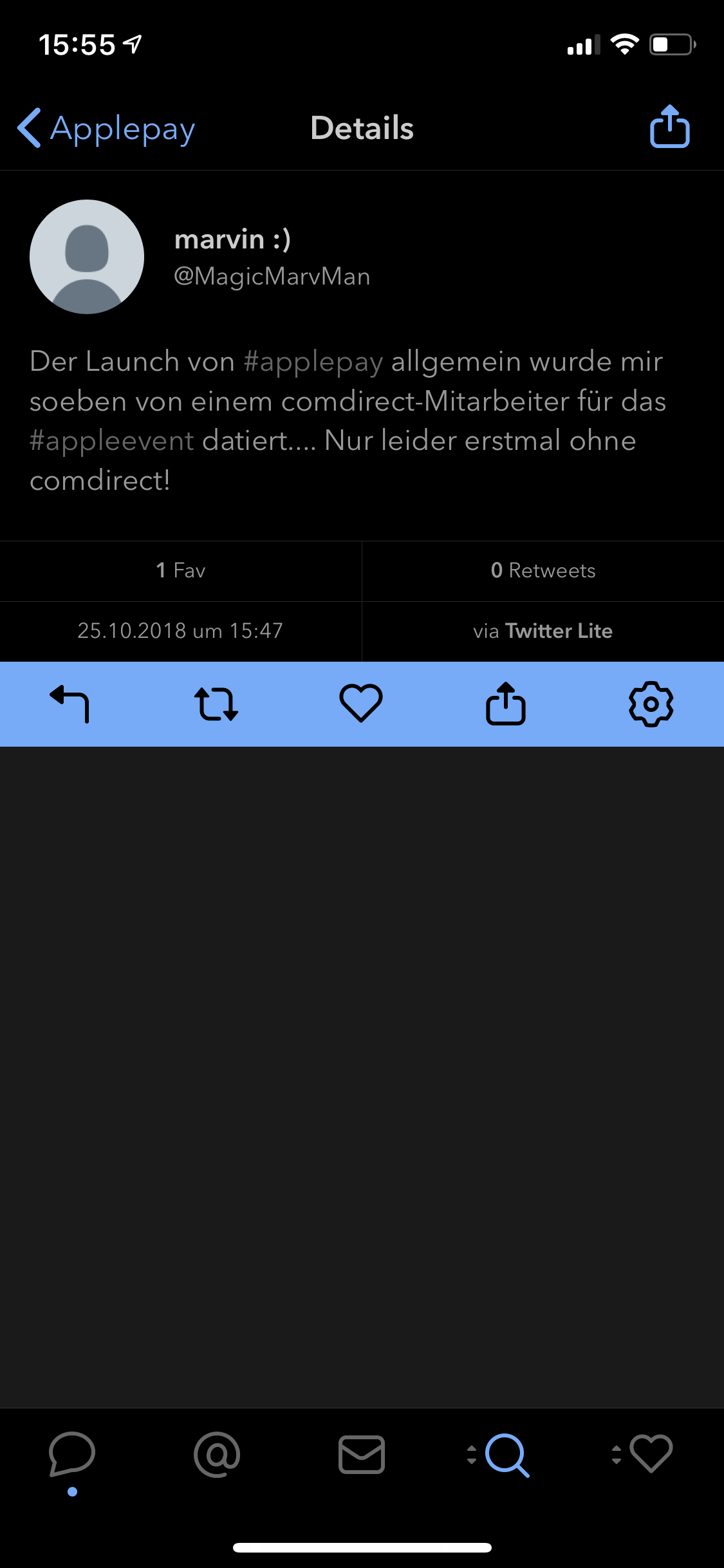Like this tweet with heart

pyautogui.click(x=361, y=704)
